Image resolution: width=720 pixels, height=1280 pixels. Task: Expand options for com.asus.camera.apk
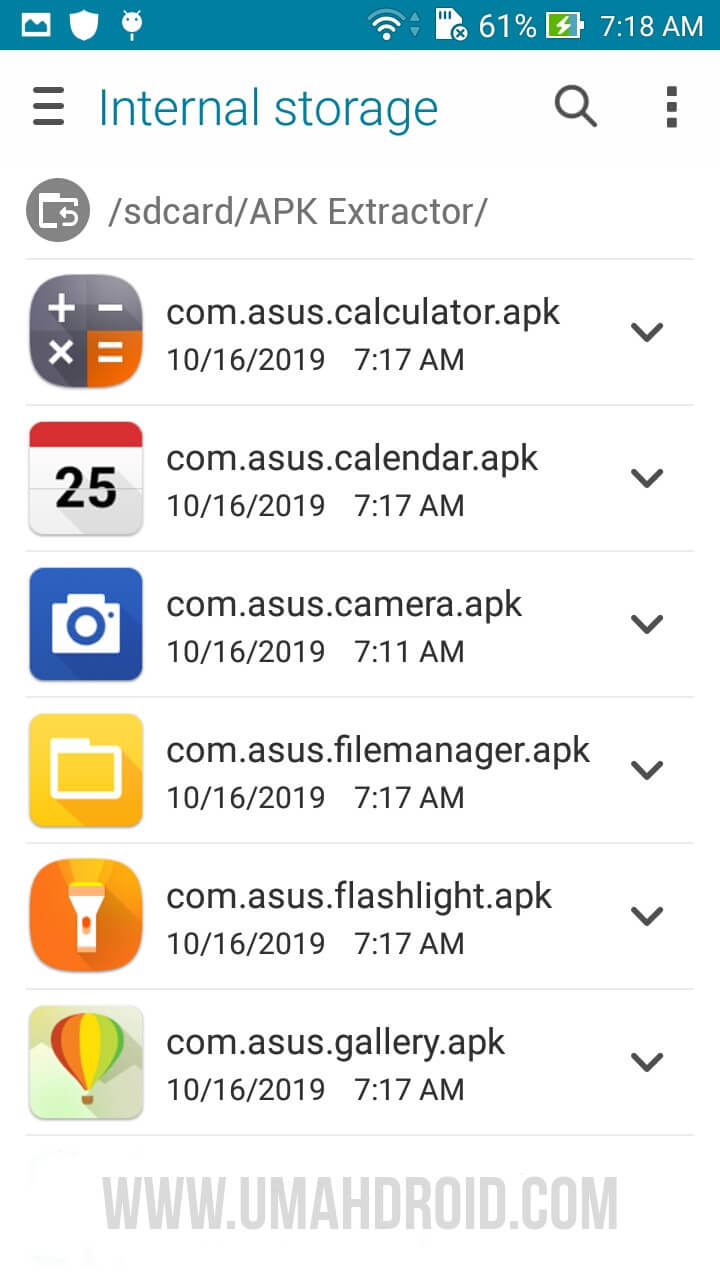pos(647,624)
